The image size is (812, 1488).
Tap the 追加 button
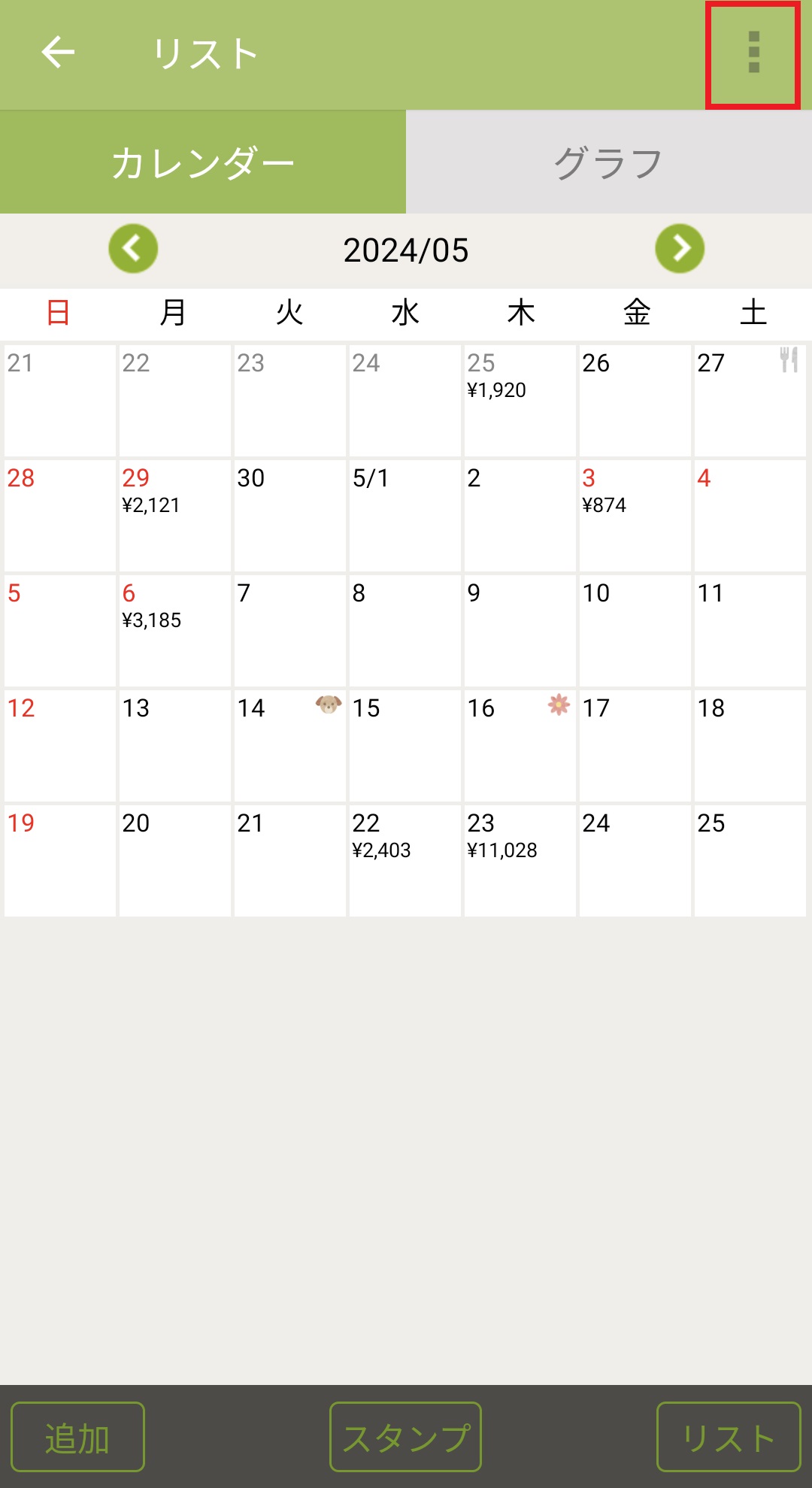[x=77, y=1437]
